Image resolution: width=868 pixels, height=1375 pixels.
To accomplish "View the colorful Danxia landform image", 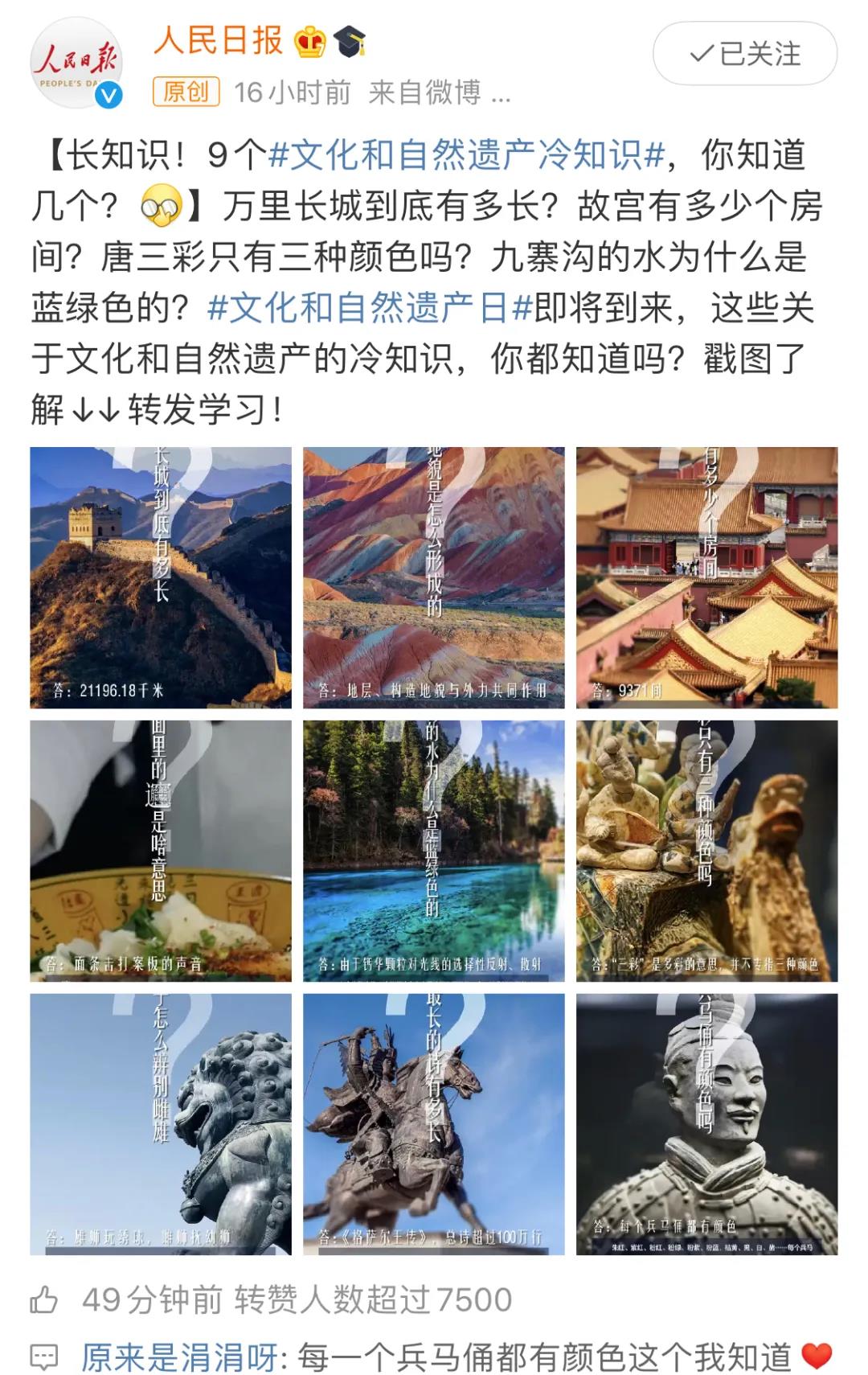I will click(x=433, y=577).
